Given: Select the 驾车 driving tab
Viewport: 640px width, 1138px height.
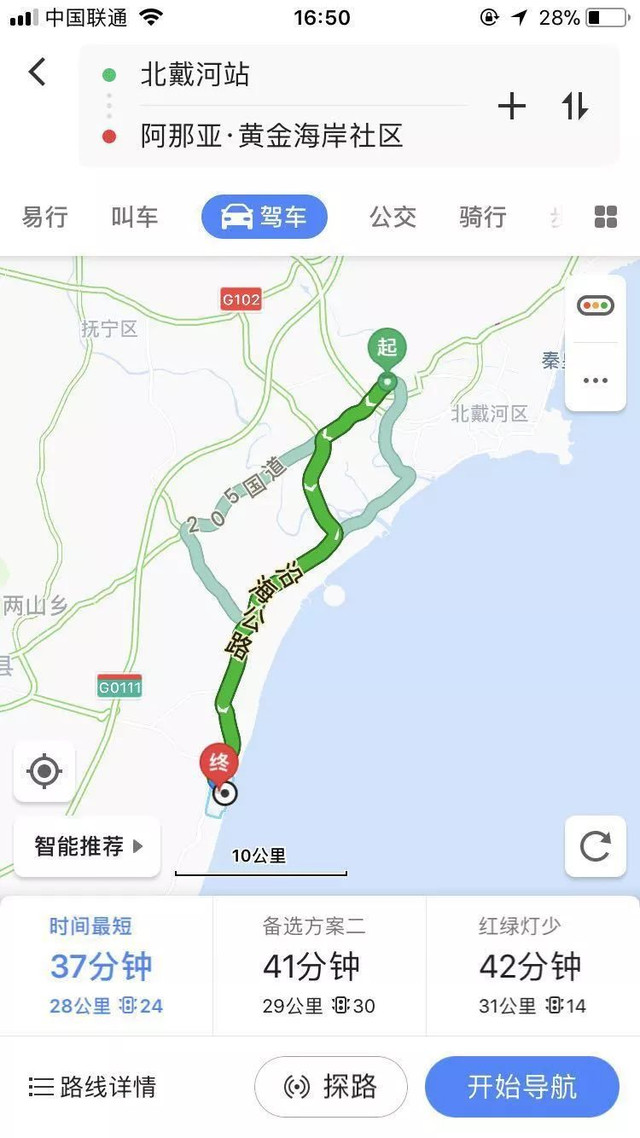Looking at the screenshot, I should 264,217.
